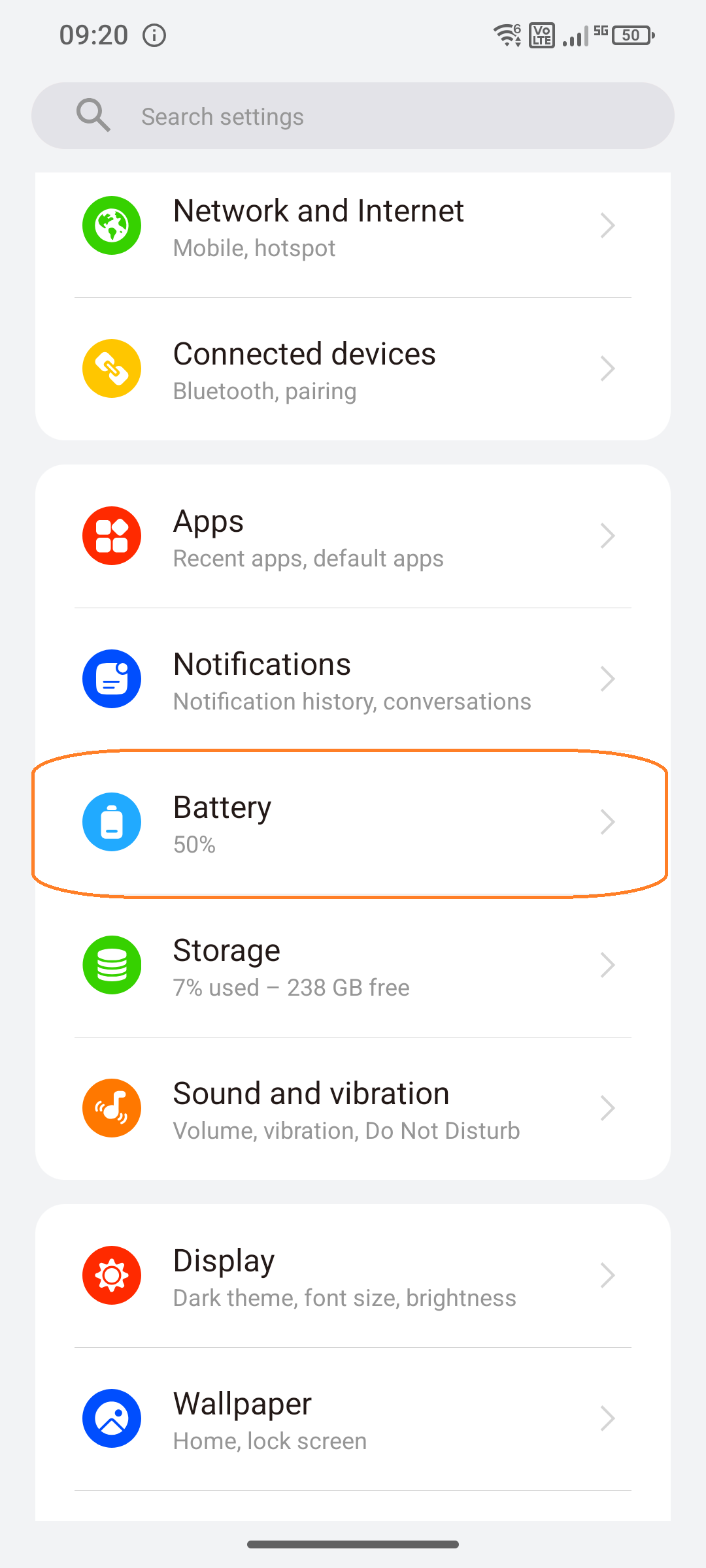Select the green Storage disk icon

[x=111, y=965]
